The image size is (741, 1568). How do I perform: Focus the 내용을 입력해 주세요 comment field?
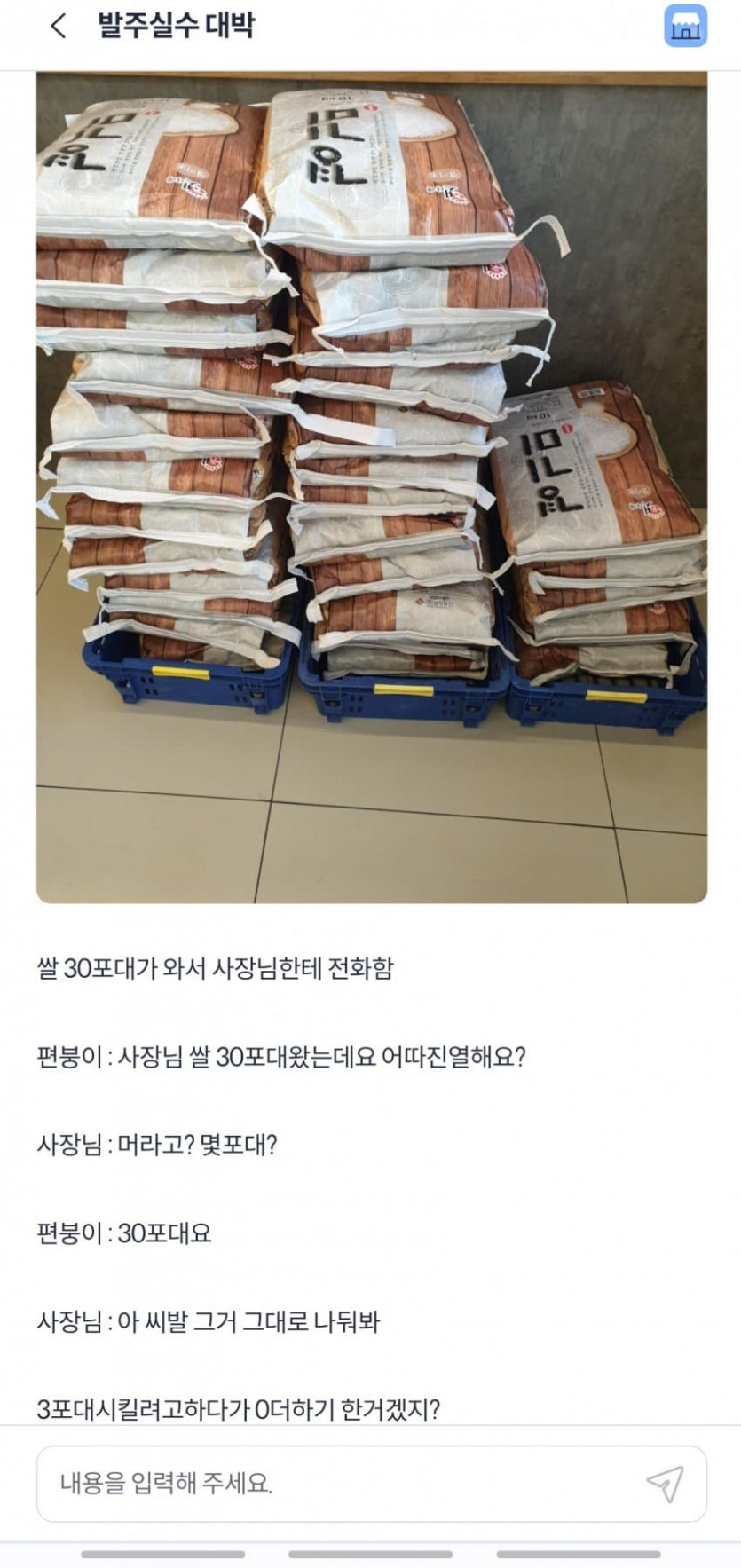coord(337,1483)
